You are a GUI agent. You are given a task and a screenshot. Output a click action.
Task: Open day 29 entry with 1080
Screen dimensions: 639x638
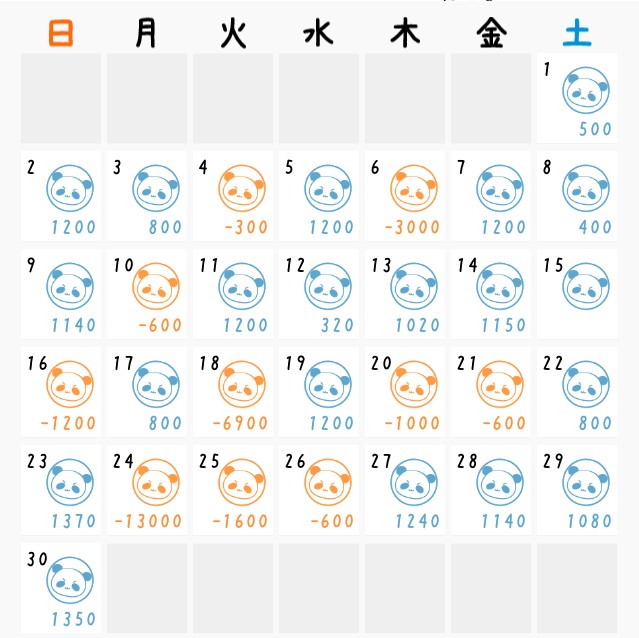coord(577,490)
